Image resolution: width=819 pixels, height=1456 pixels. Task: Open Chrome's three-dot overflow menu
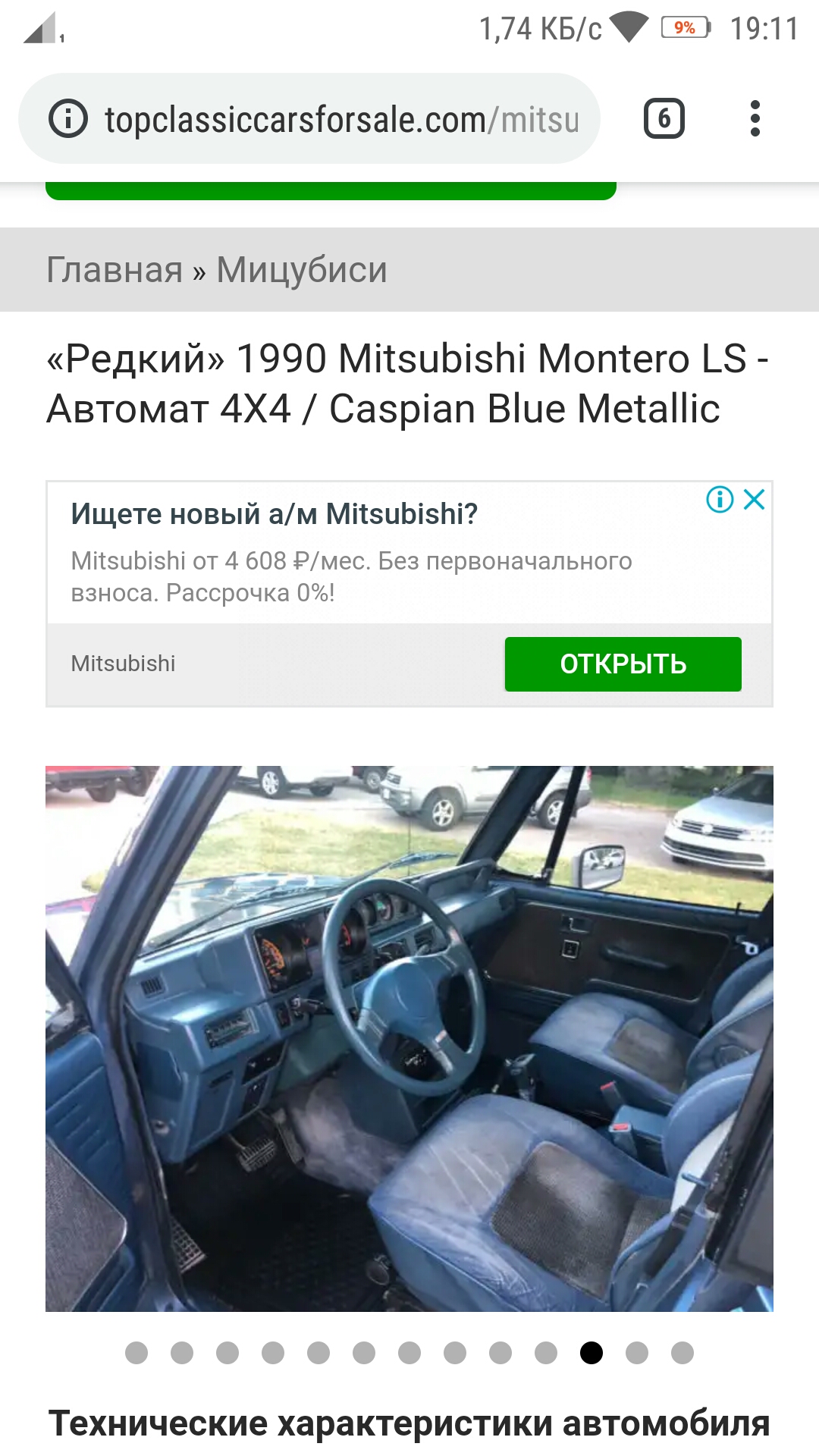(x=755, y=119)
